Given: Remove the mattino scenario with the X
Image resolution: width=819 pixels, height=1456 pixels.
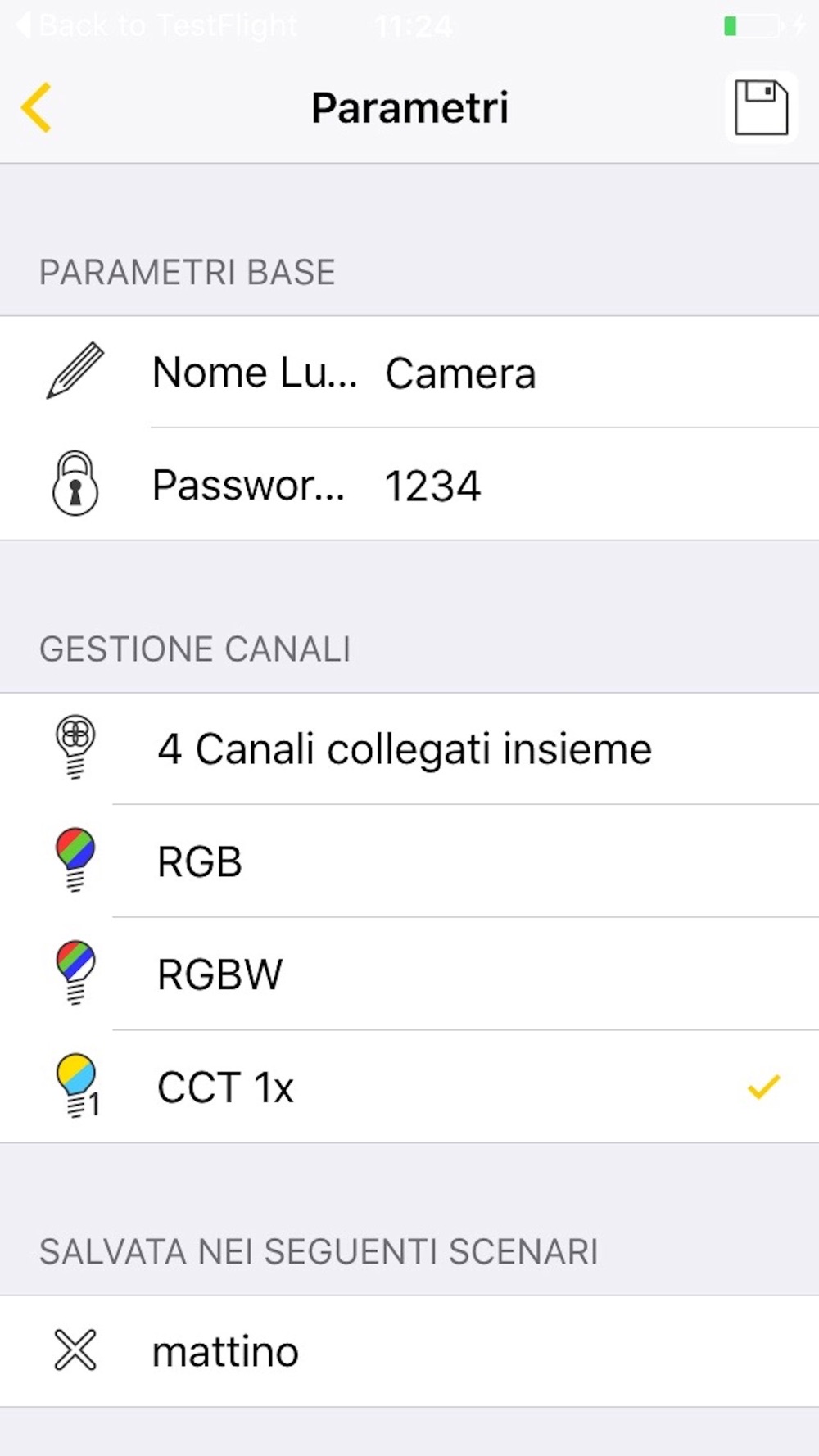Looking at the screenshot, I should tap(75, 1350).
